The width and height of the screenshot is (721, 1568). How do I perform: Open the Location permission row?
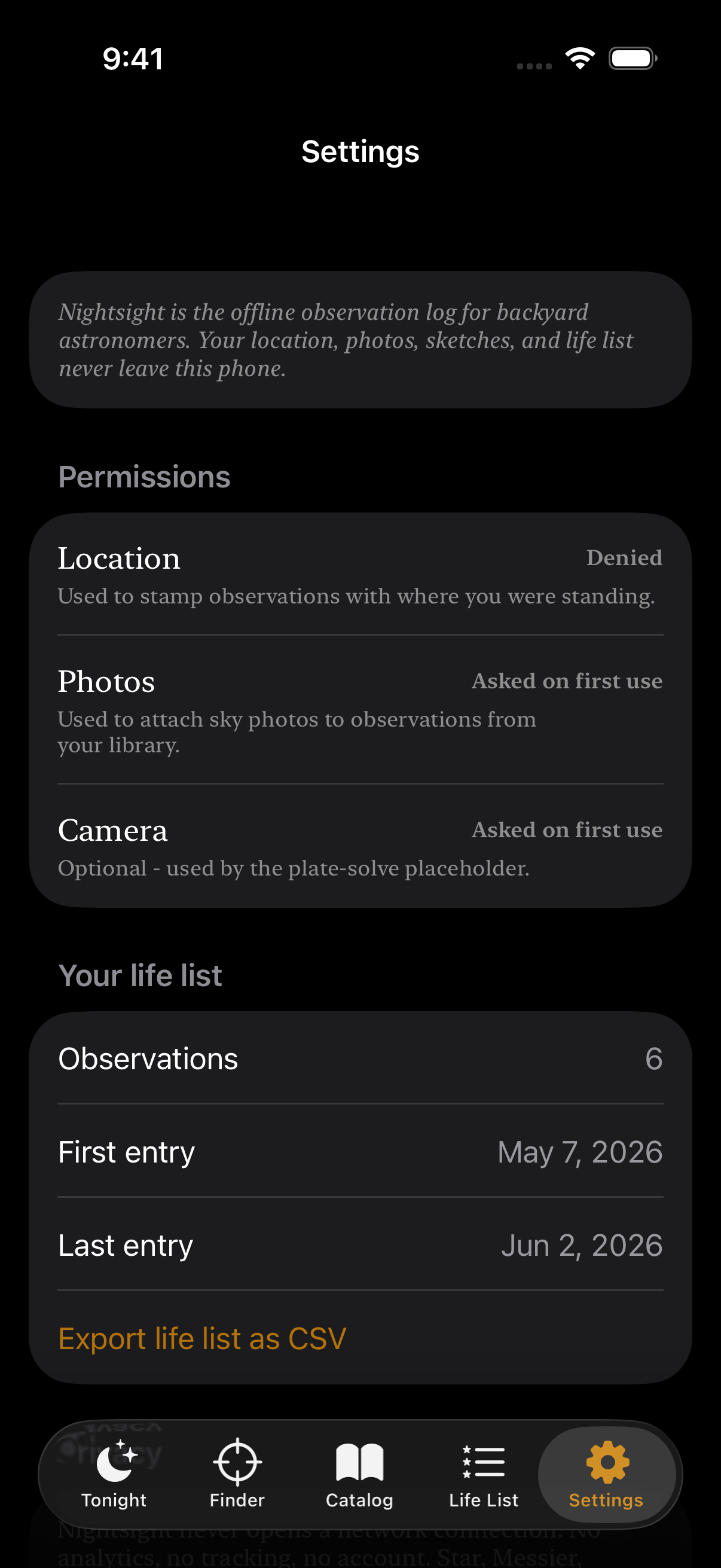360,575
